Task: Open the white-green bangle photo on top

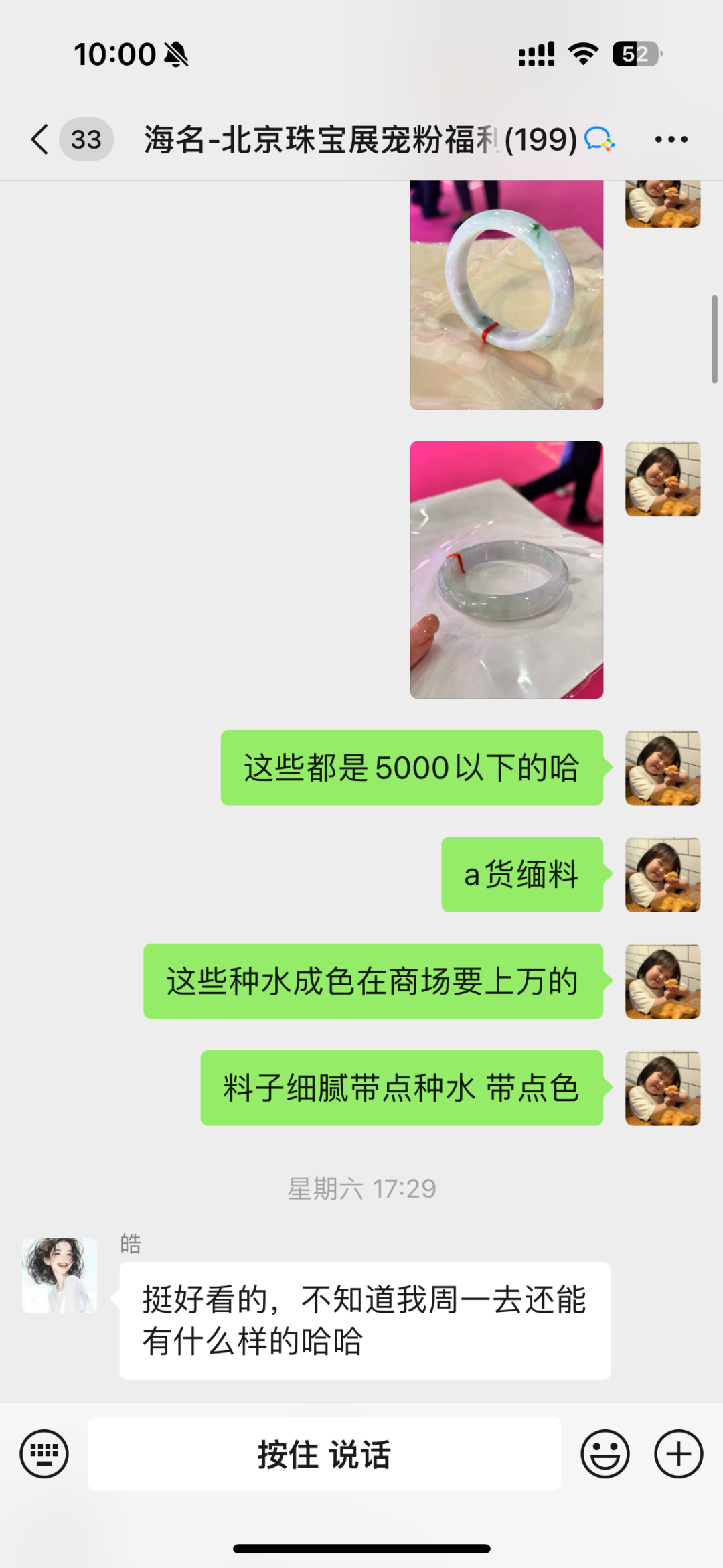Action: coord(507,295)
